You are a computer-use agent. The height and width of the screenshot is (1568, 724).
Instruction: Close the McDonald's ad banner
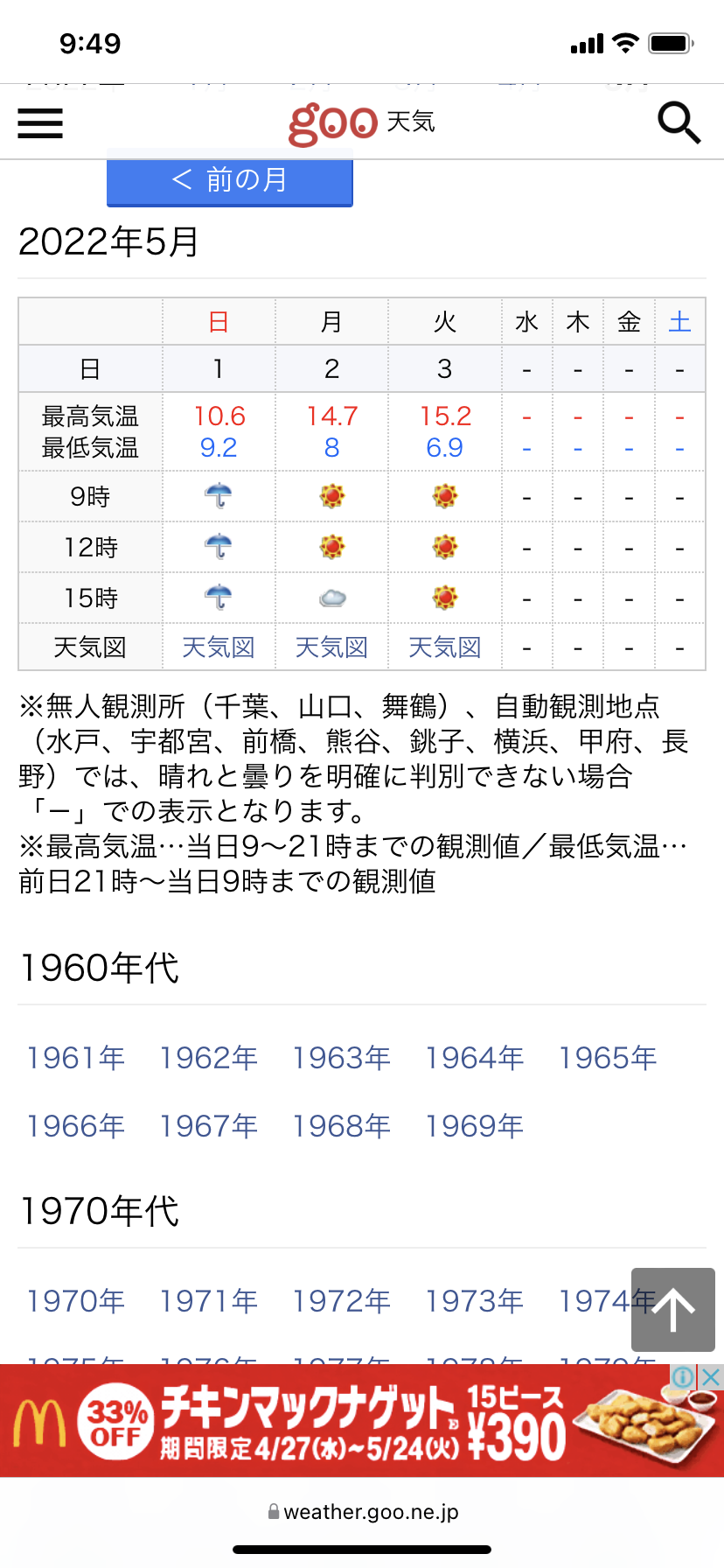[712, 1377]
